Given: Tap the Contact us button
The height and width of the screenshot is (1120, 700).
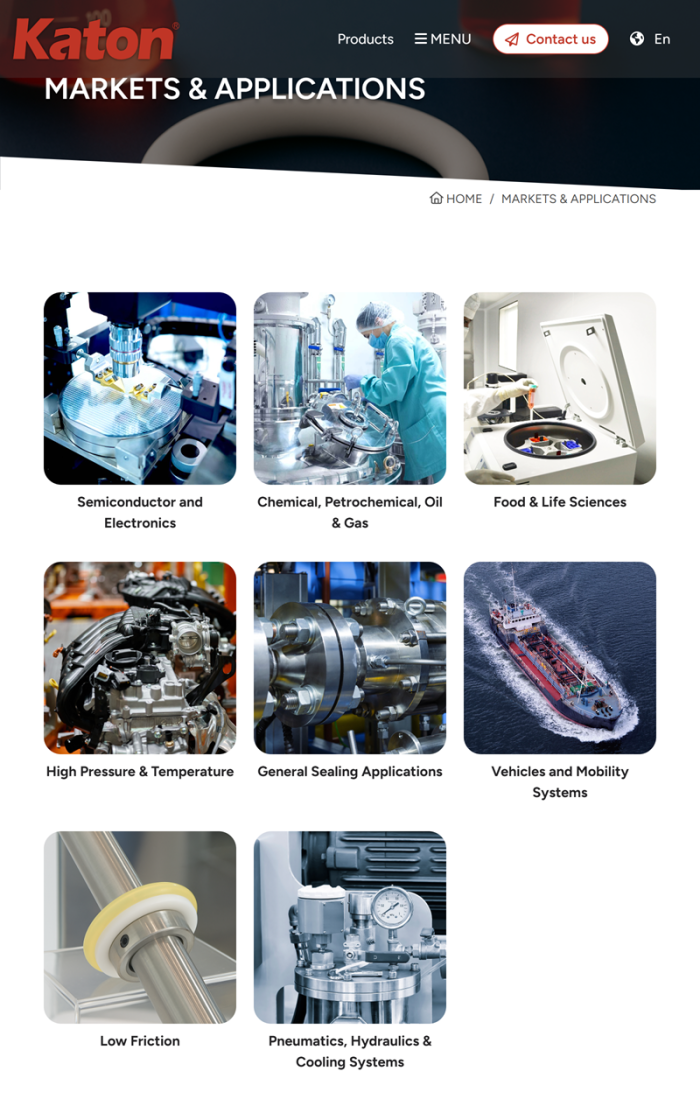Looking at the screenshot, I should pos(550,39).
